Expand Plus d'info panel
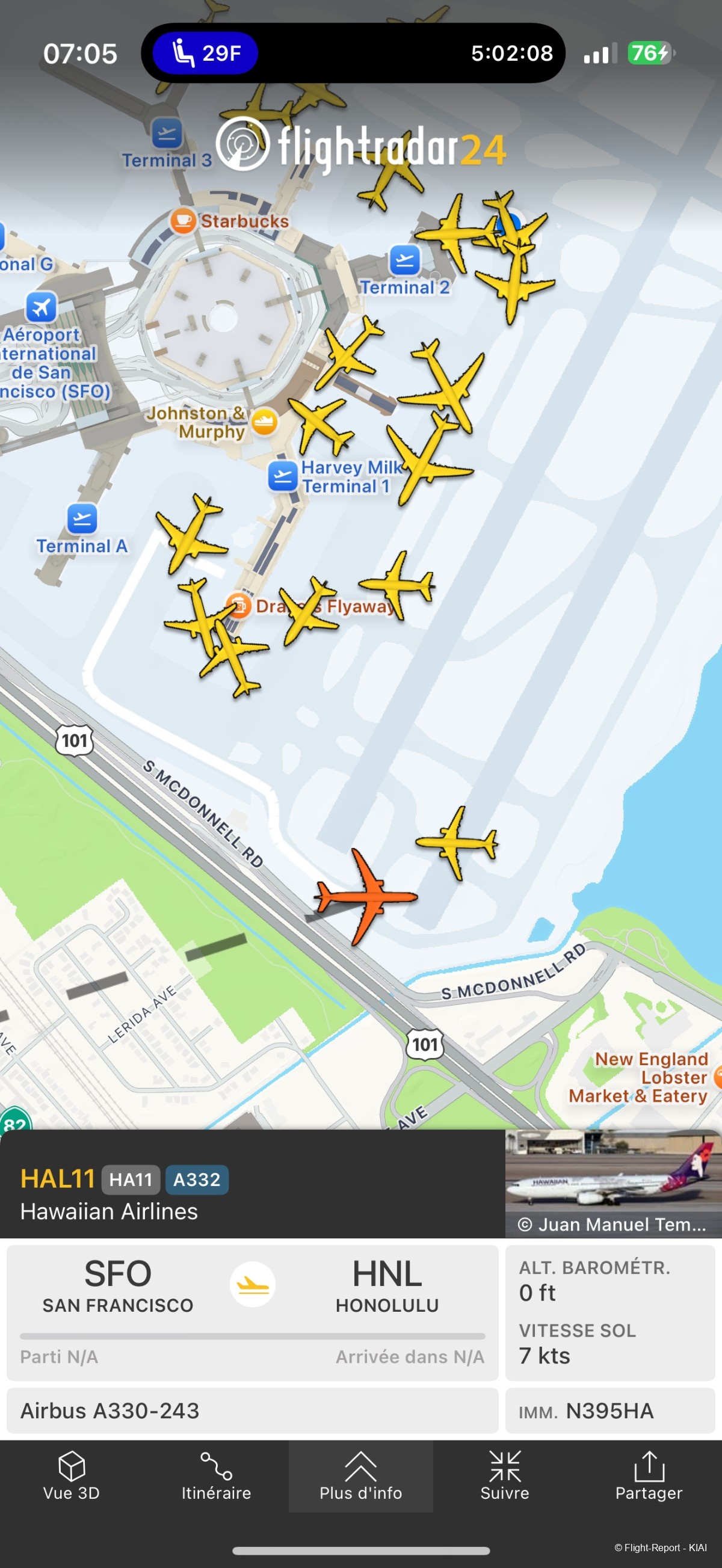This screenshot has width=722, height=1568. click(360, 1476)
